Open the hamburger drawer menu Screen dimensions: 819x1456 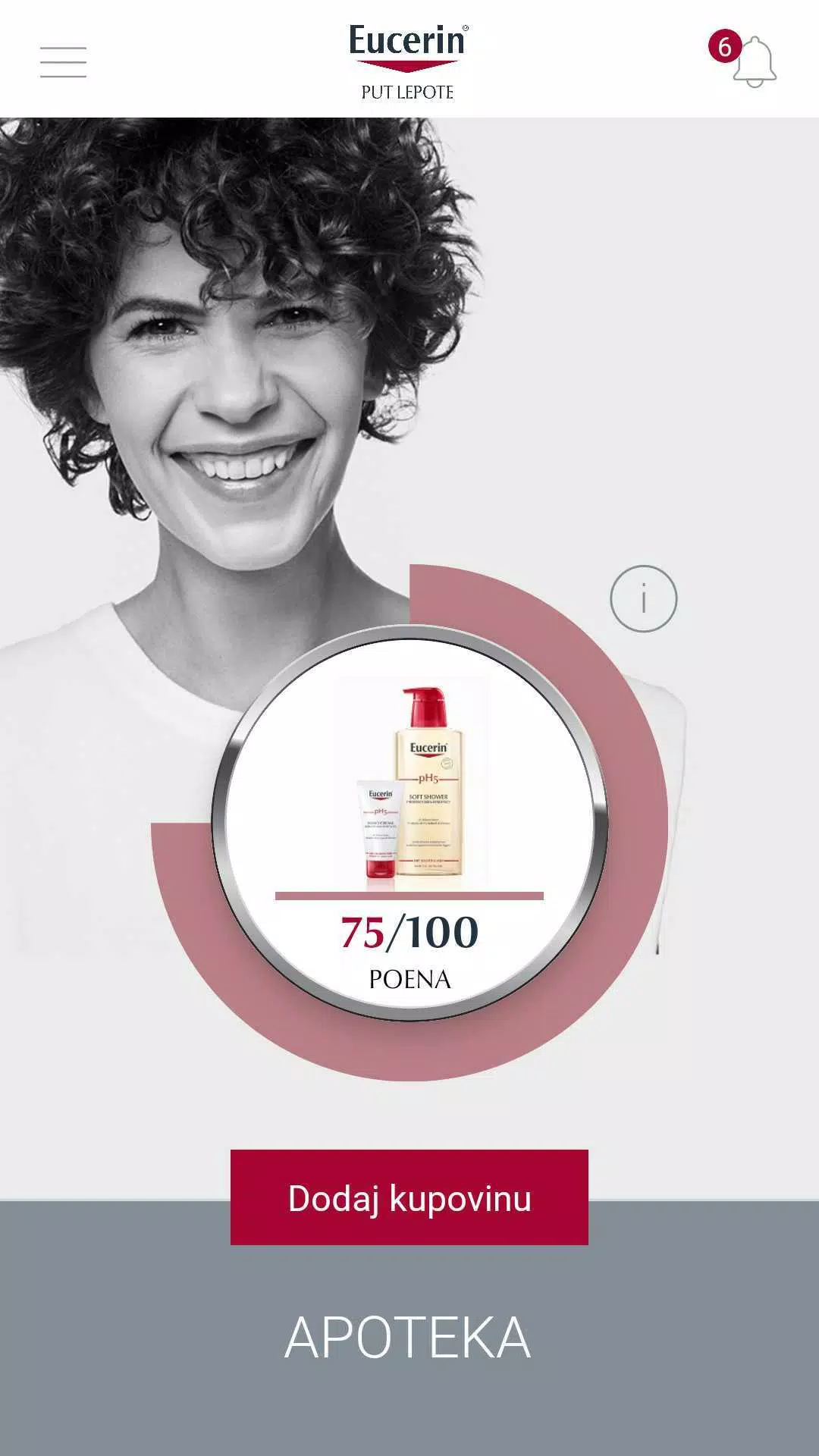coord(63,61)
